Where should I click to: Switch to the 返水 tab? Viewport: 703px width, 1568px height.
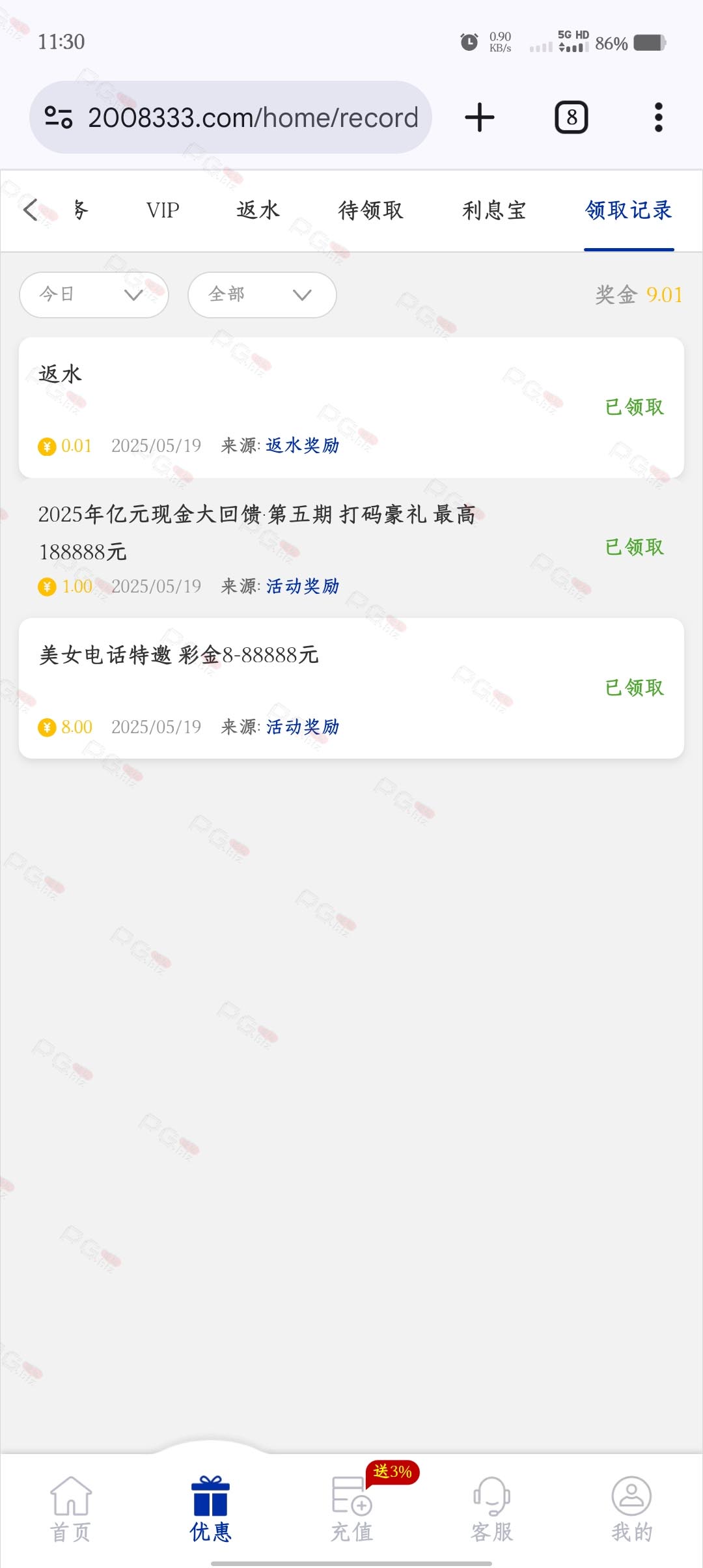click(x=258, y=210)
